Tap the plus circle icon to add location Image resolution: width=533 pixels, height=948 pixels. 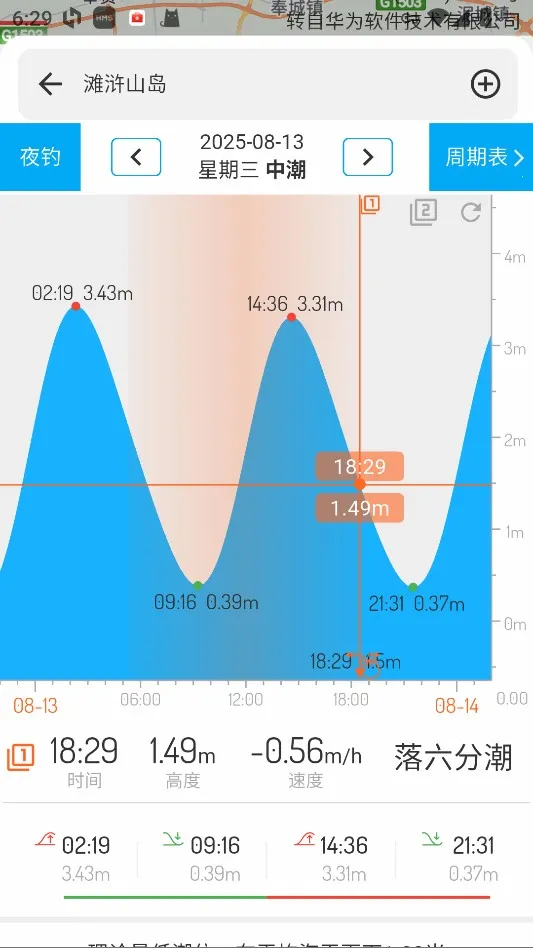click(485, 84)
